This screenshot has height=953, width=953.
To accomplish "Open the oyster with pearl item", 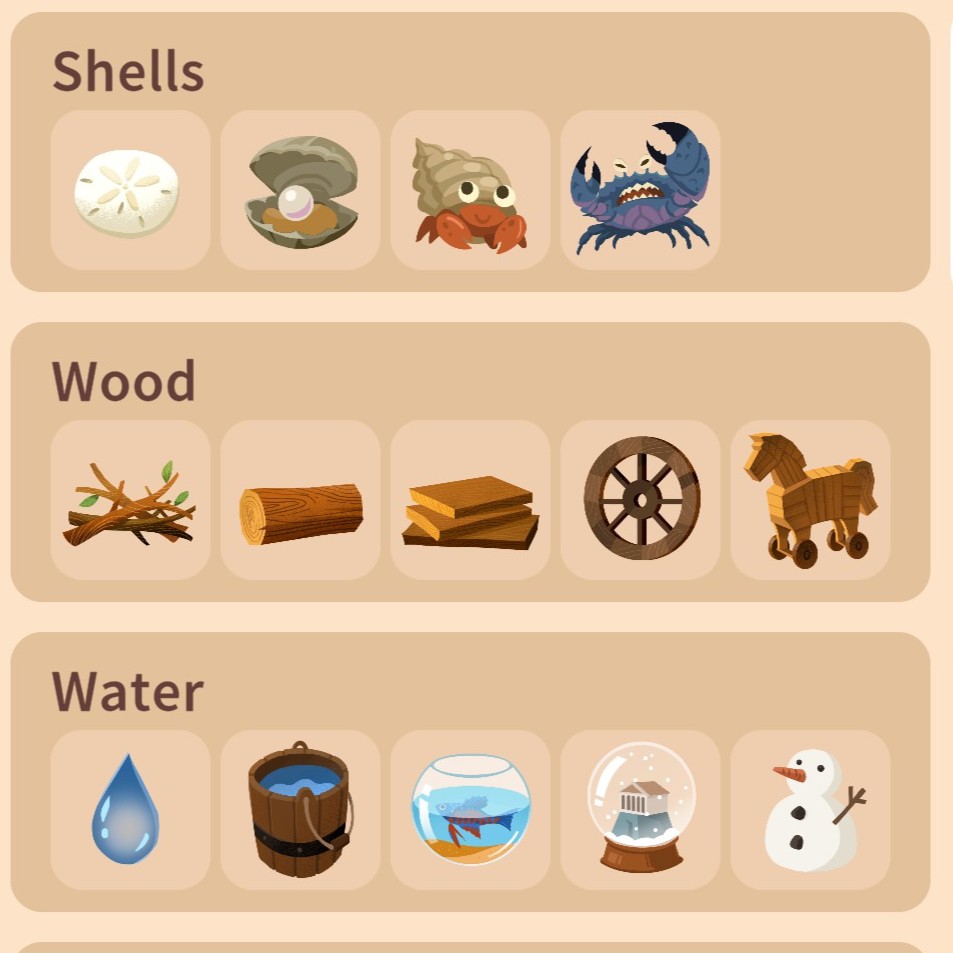I will click(x=300, y=191).
